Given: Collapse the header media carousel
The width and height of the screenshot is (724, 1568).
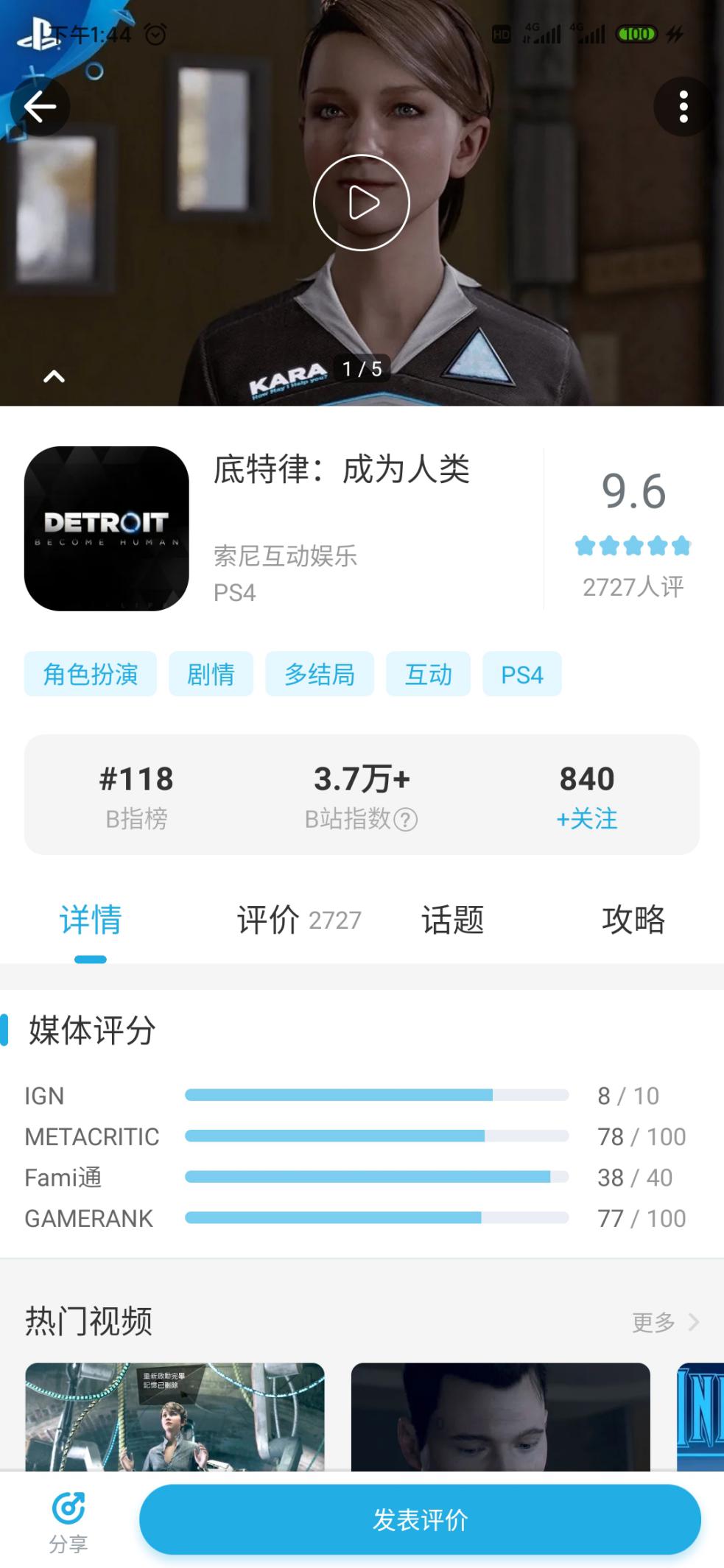Looking at the screenshot, I should pos(52,376).
